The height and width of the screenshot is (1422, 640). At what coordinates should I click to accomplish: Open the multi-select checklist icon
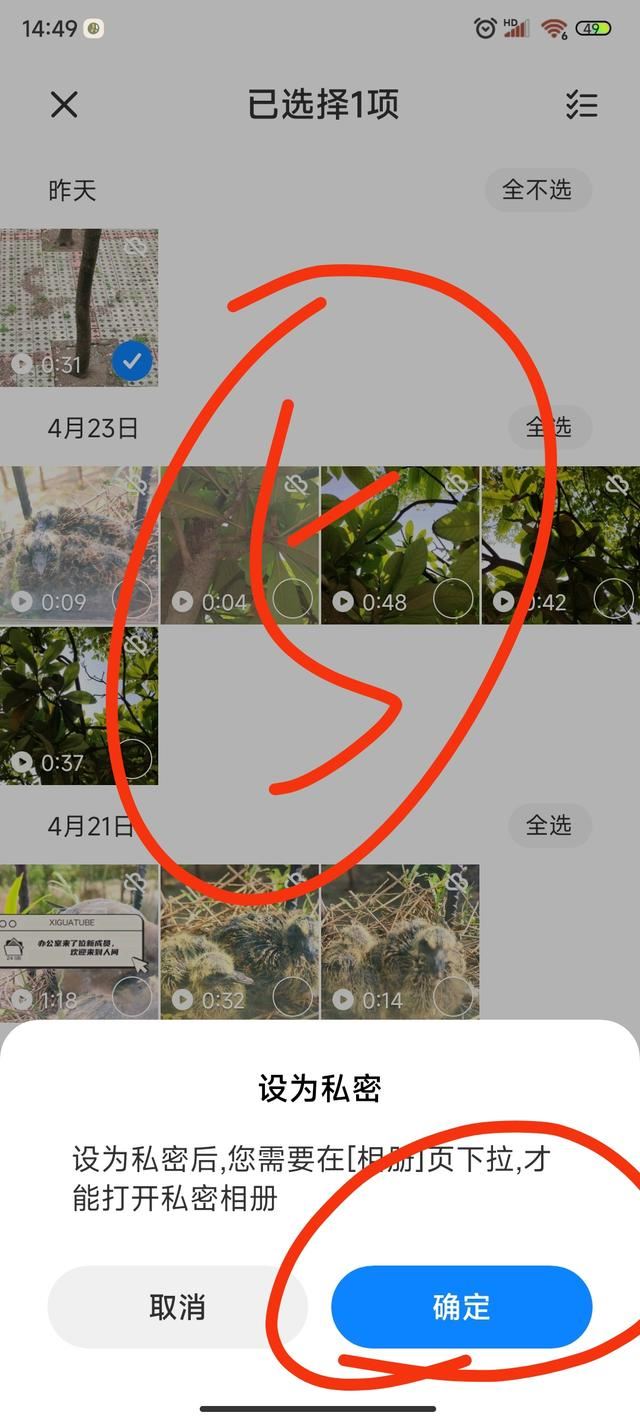click(x=581, y=105)
